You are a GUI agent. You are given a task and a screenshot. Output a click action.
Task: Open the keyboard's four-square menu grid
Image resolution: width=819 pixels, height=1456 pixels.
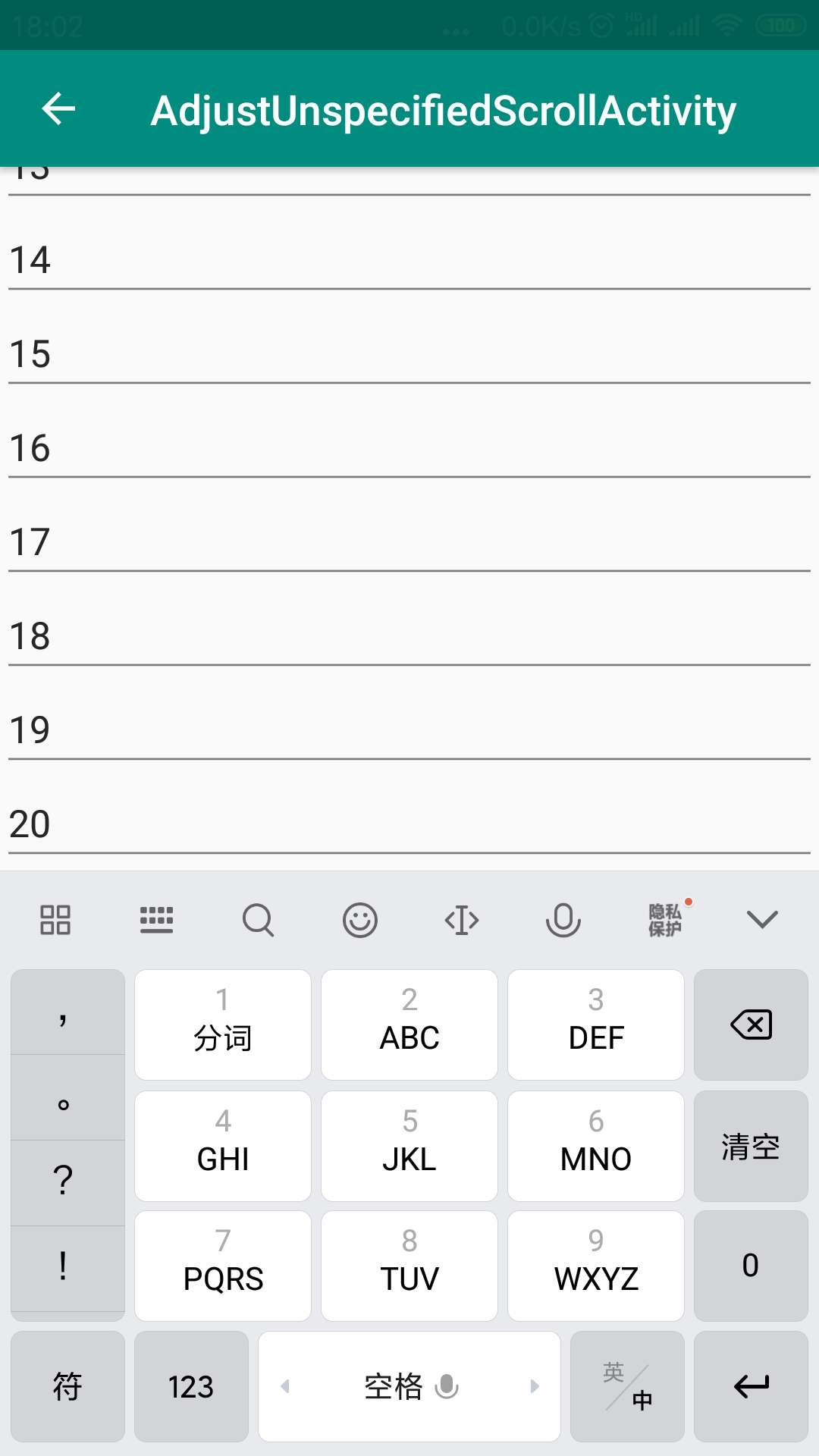(x=55, y=920)
